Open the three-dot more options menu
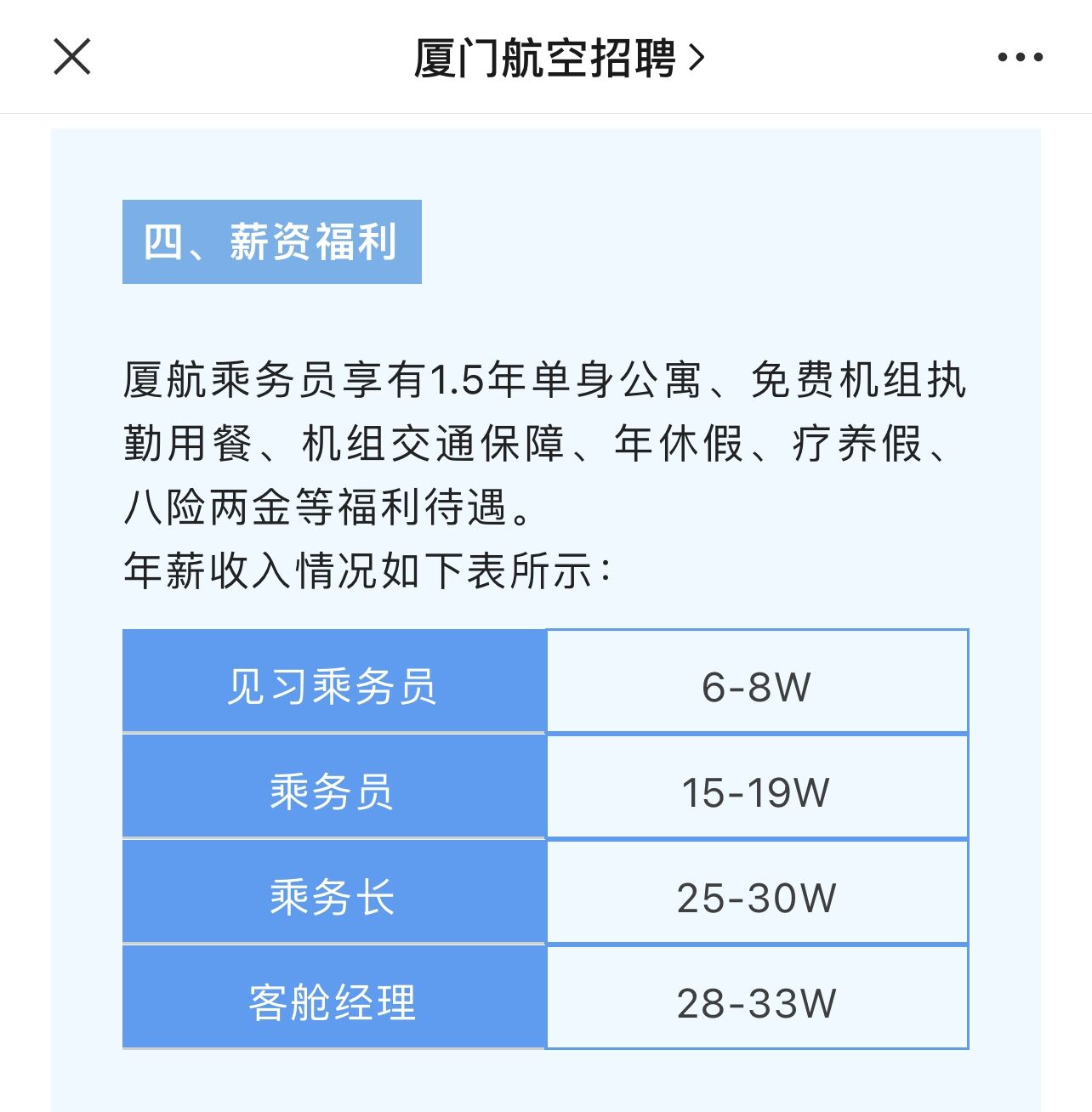1092x1112 pixels. [1020, 57]
